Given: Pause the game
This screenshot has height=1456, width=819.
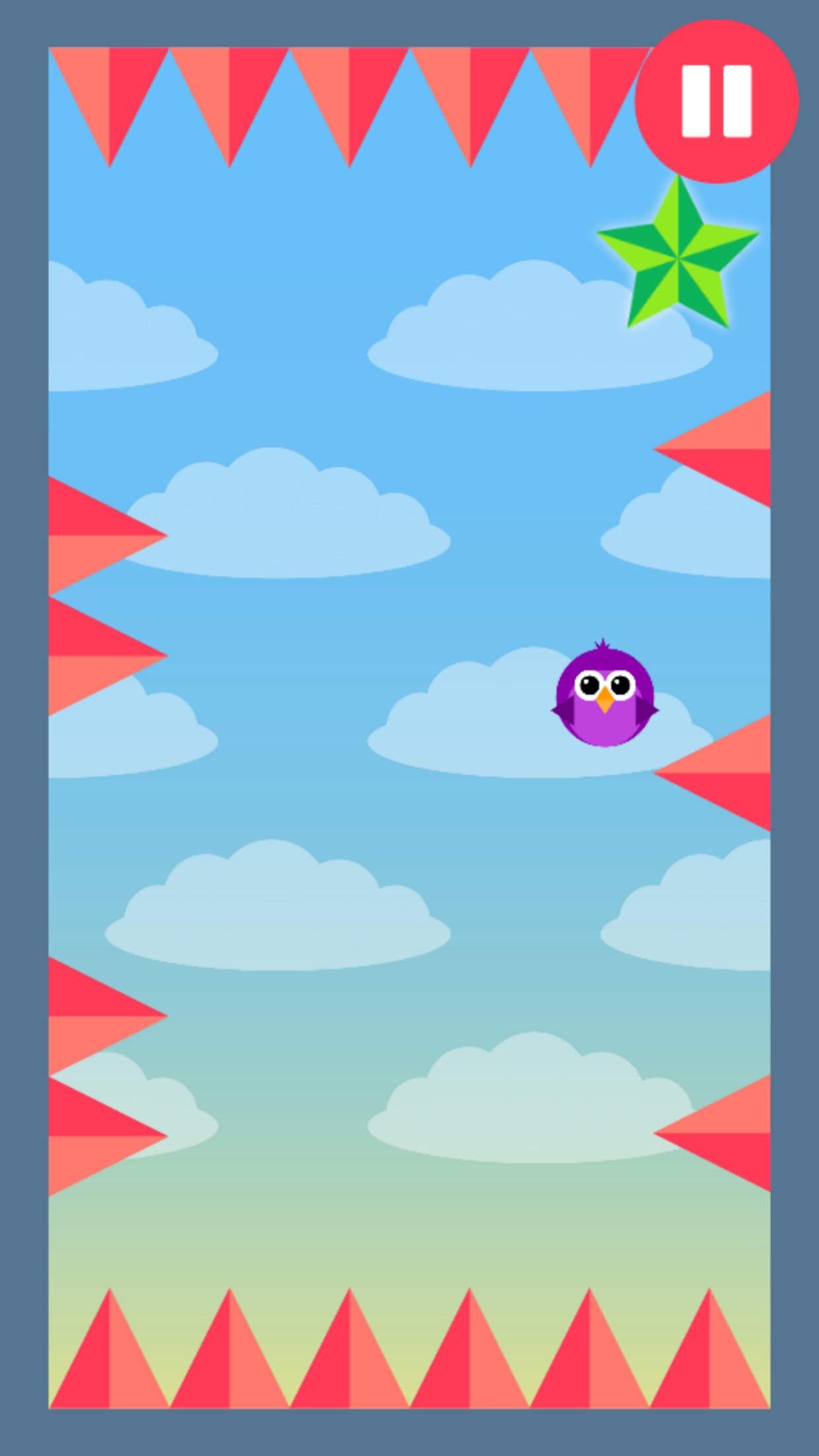Looking at the screenshot, I should 717,102.
